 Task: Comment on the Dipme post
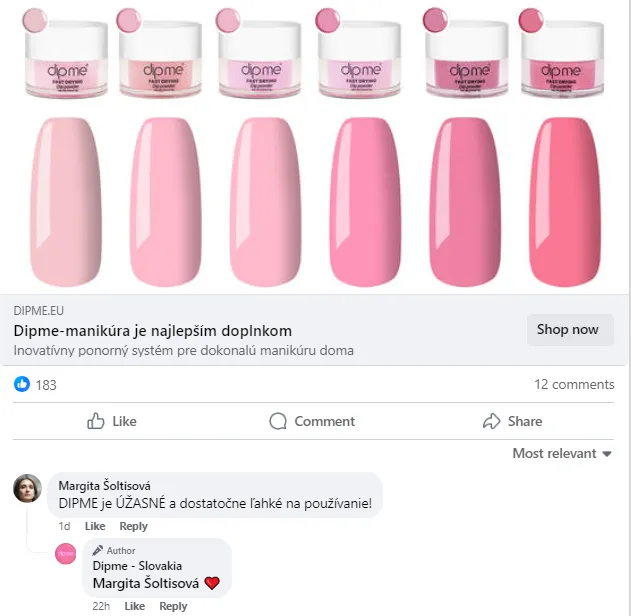(311, 421)
